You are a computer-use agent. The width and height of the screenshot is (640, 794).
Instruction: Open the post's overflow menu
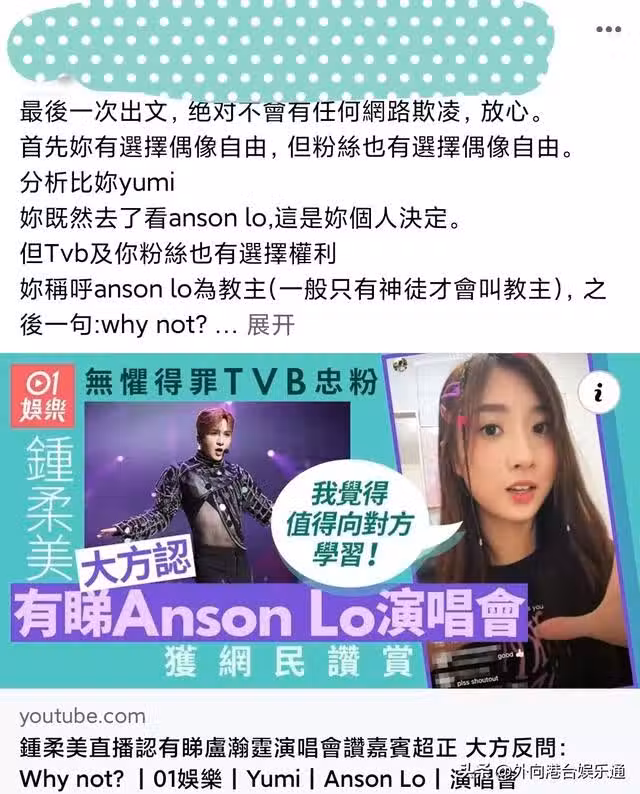click(608, 30)
